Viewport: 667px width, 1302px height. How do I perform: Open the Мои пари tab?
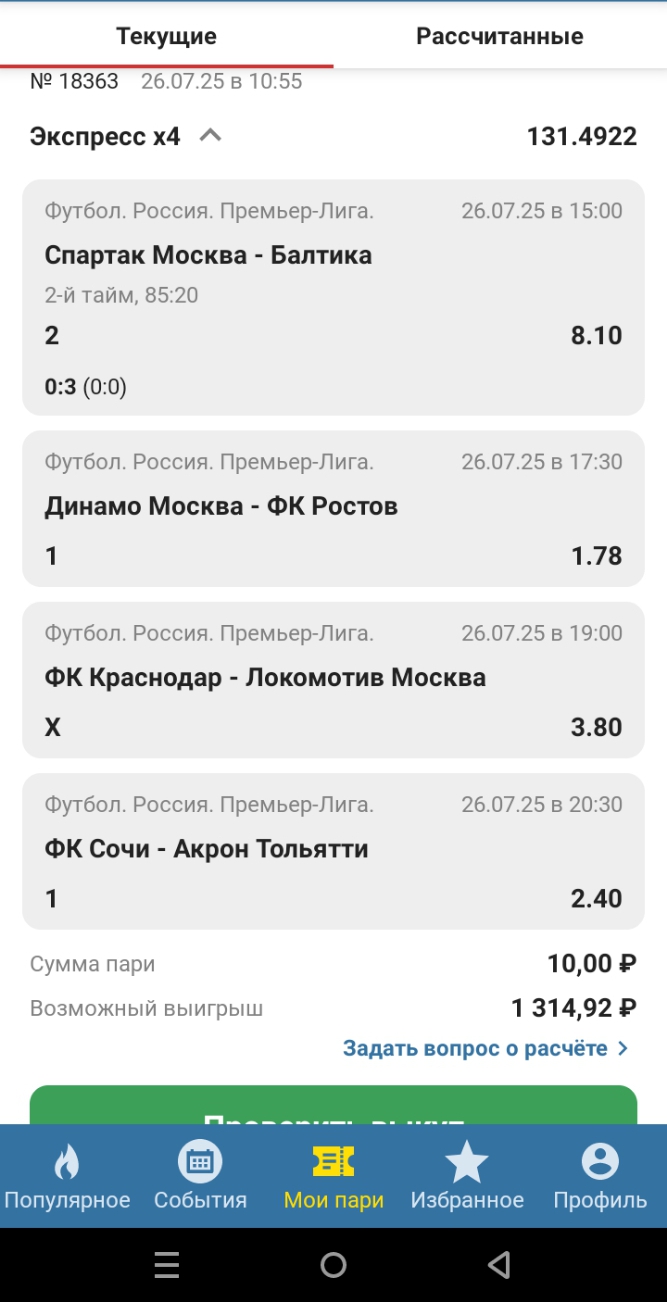pos(333,1176)
